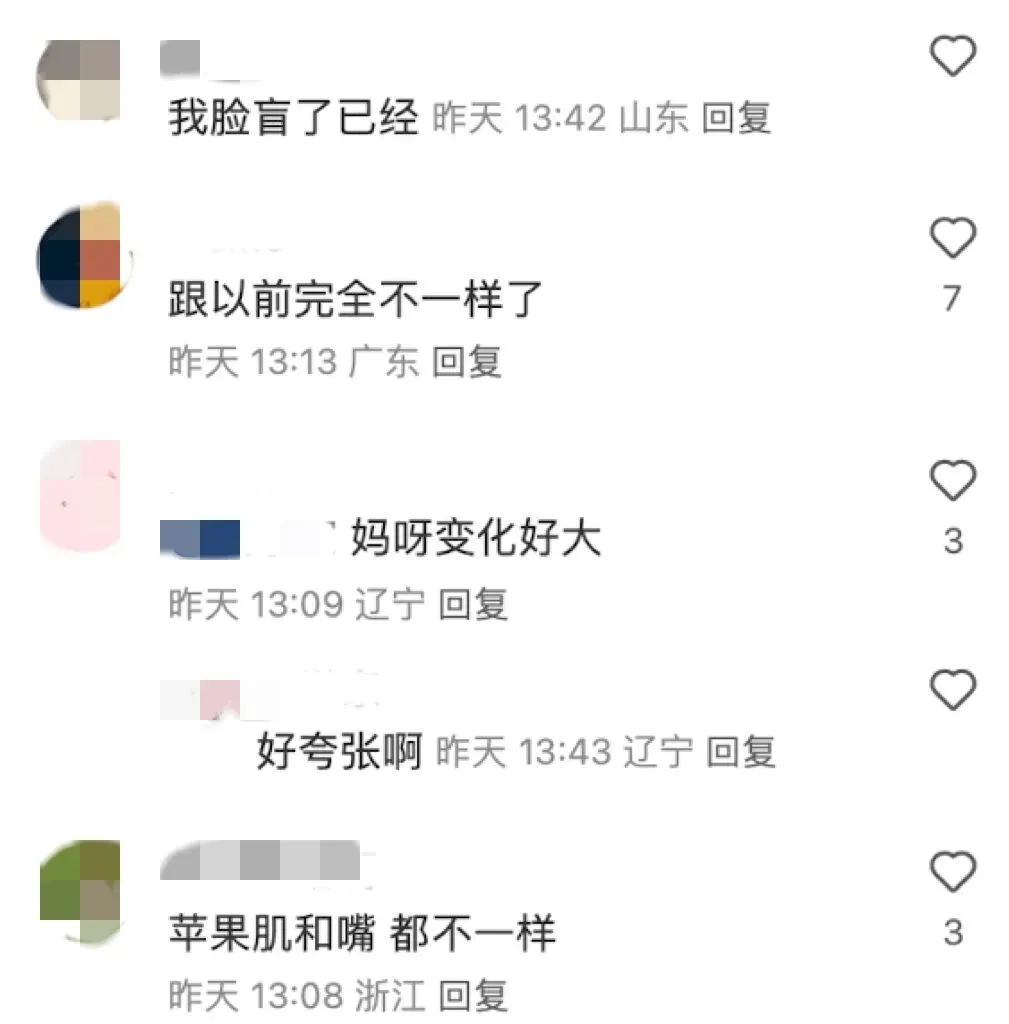Like the comment 跟以前完全不一样了
Screen dimensions: 1009x1024
coord(952,239)
